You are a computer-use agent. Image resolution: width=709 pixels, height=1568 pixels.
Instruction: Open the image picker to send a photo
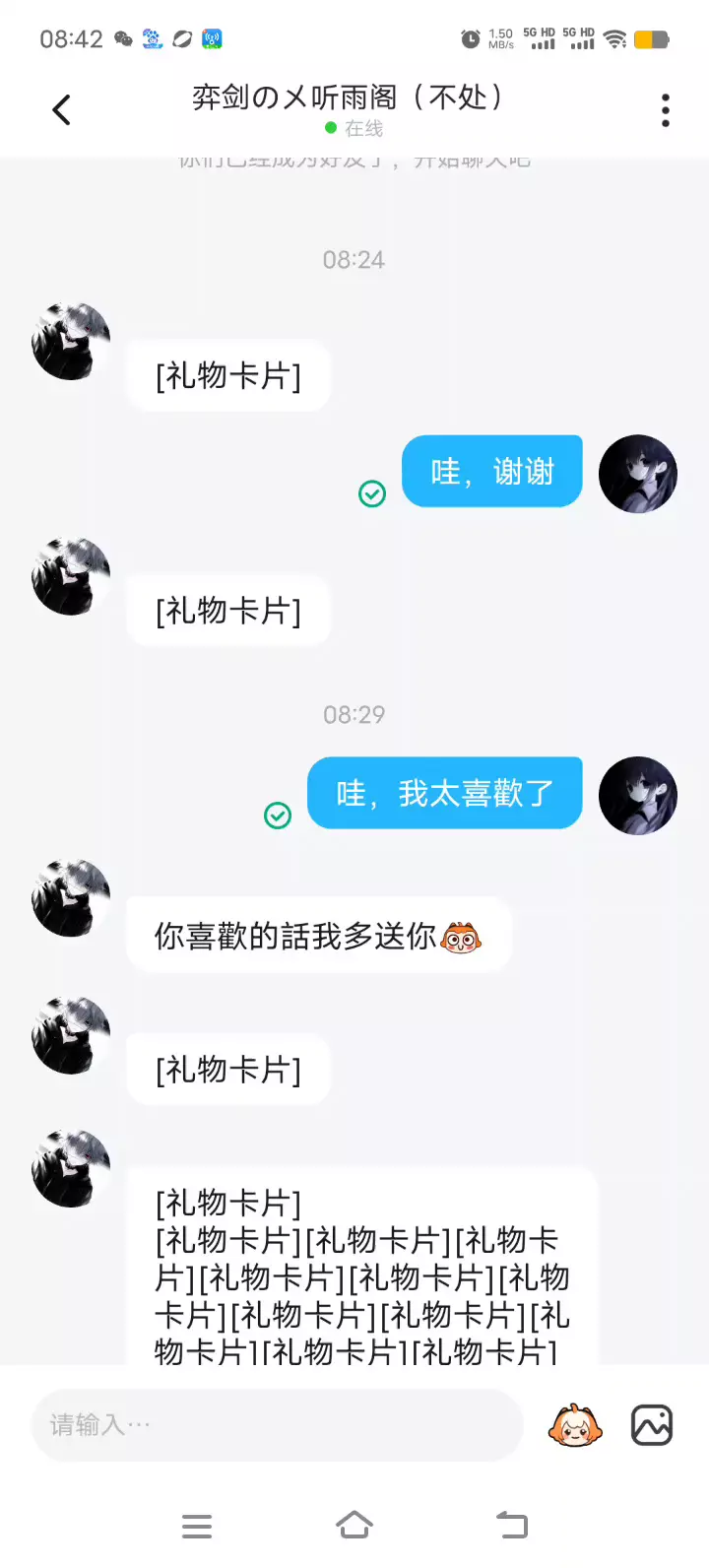(651, 1425)
